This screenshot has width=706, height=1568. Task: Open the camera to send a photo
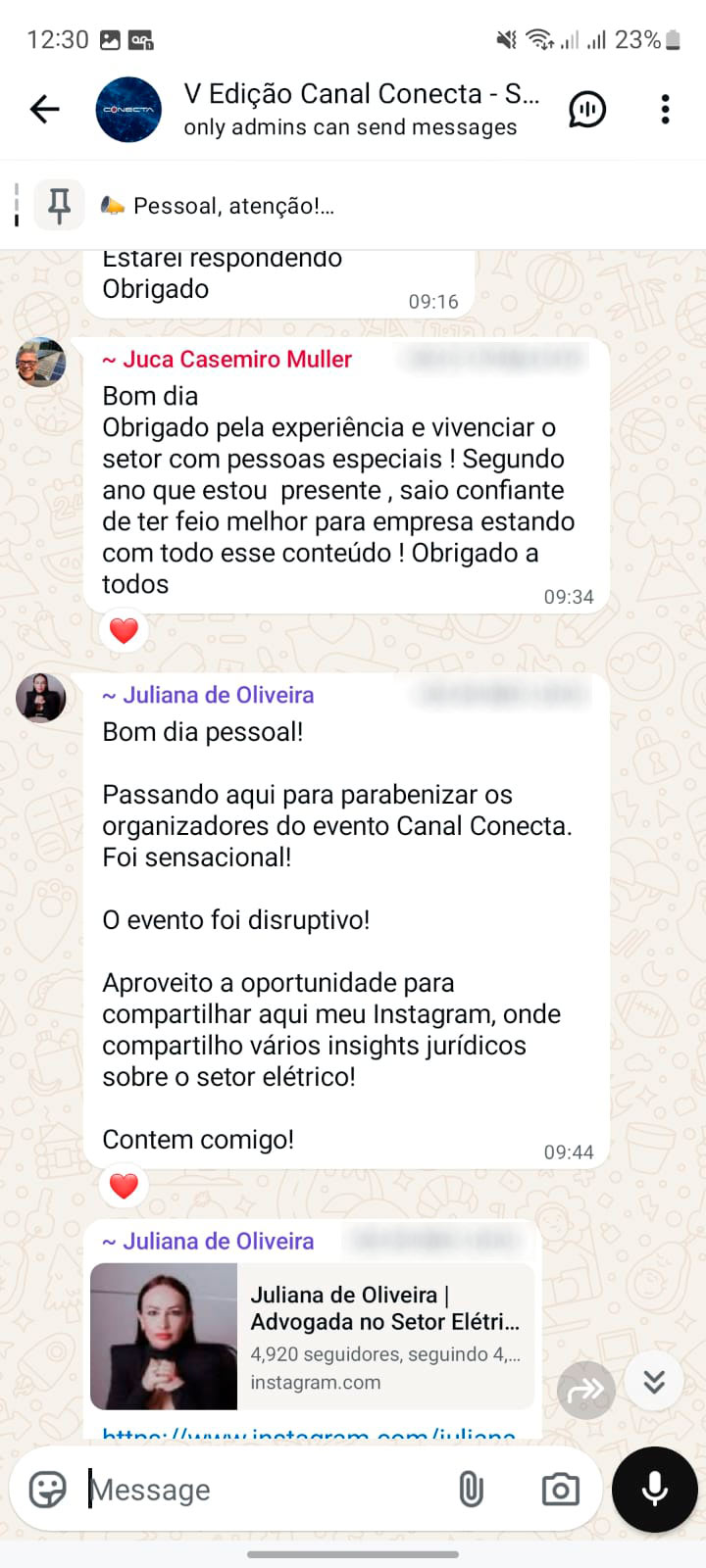(x=560, y=1490)
